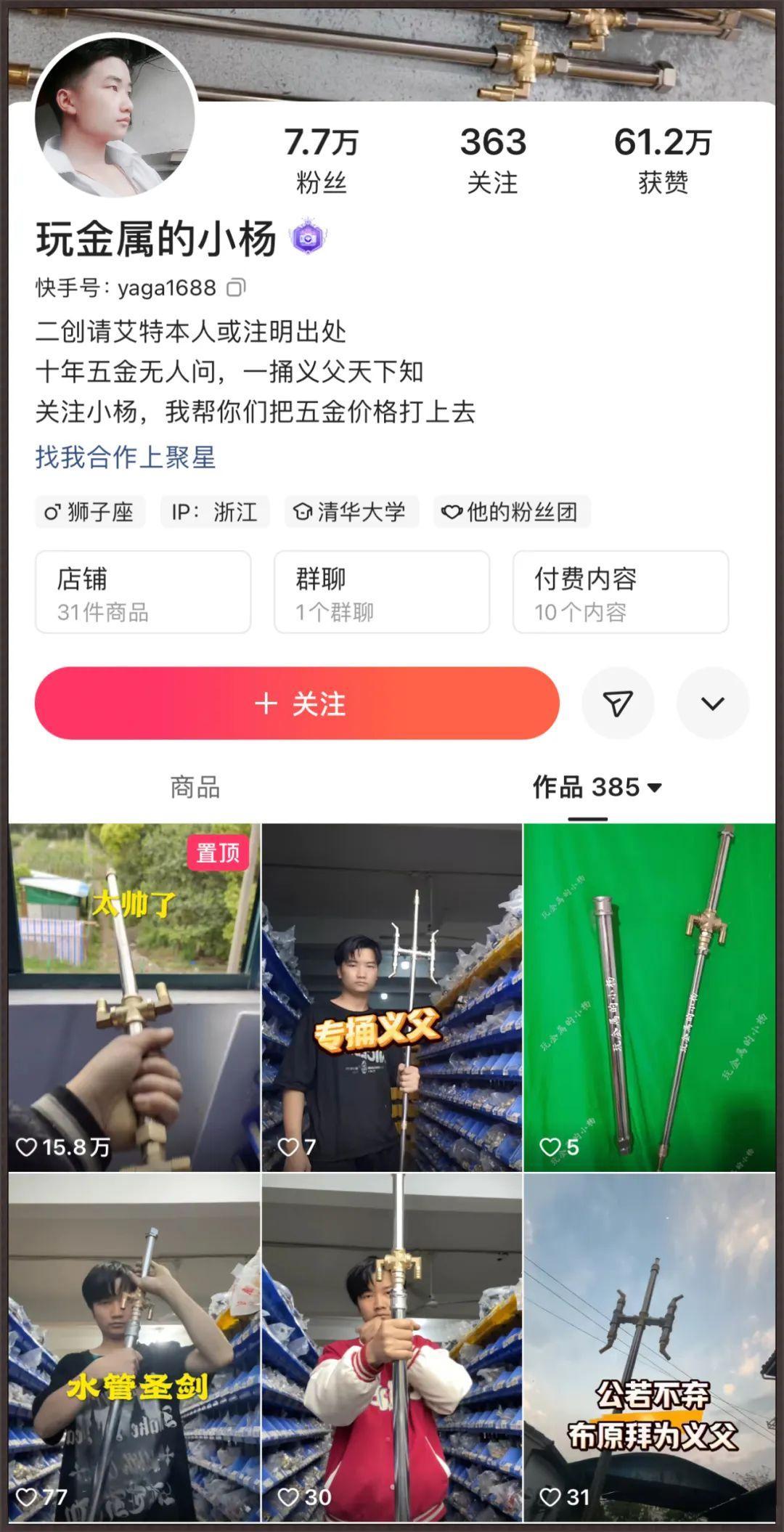
Task: Open the 群聊 card
Action: pos(381,592)
